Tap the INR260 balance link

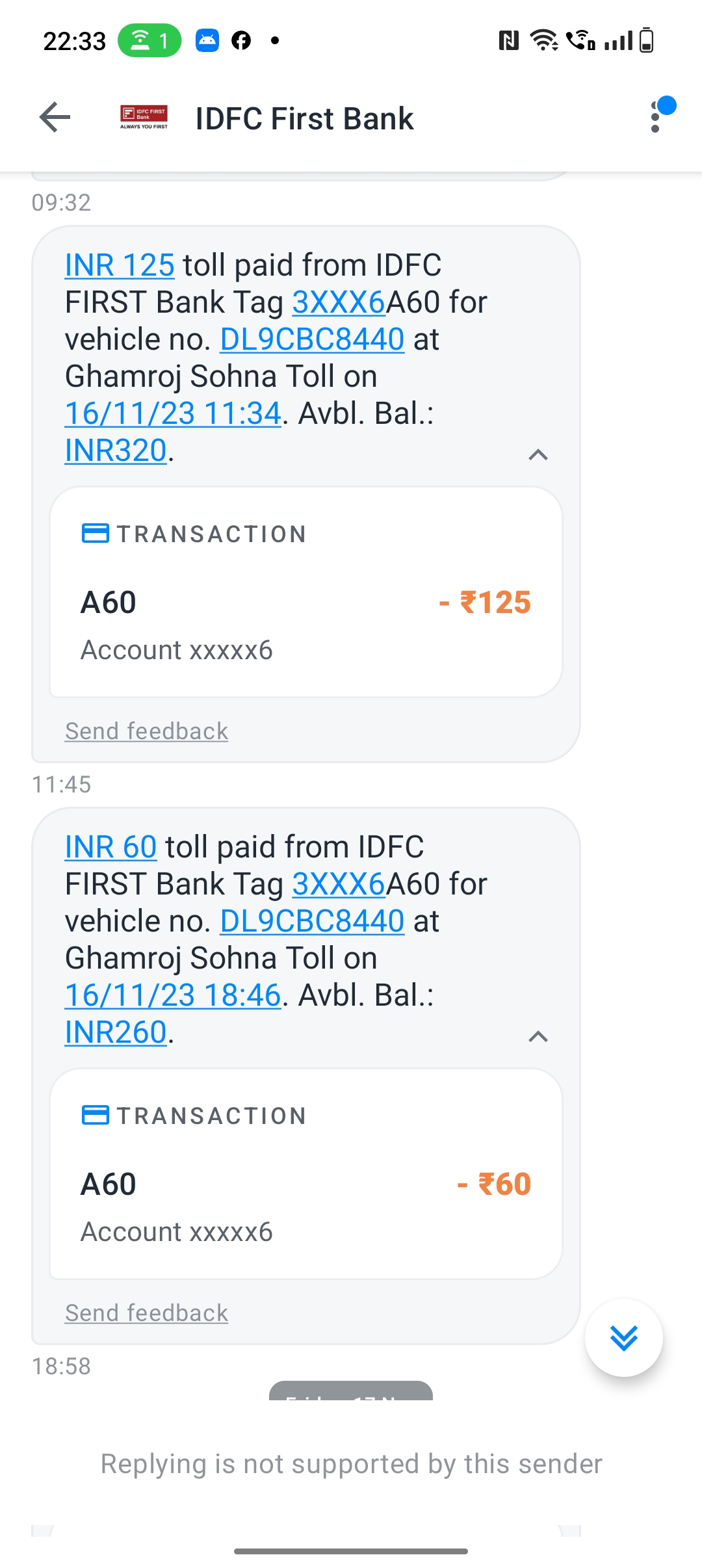116,1032
